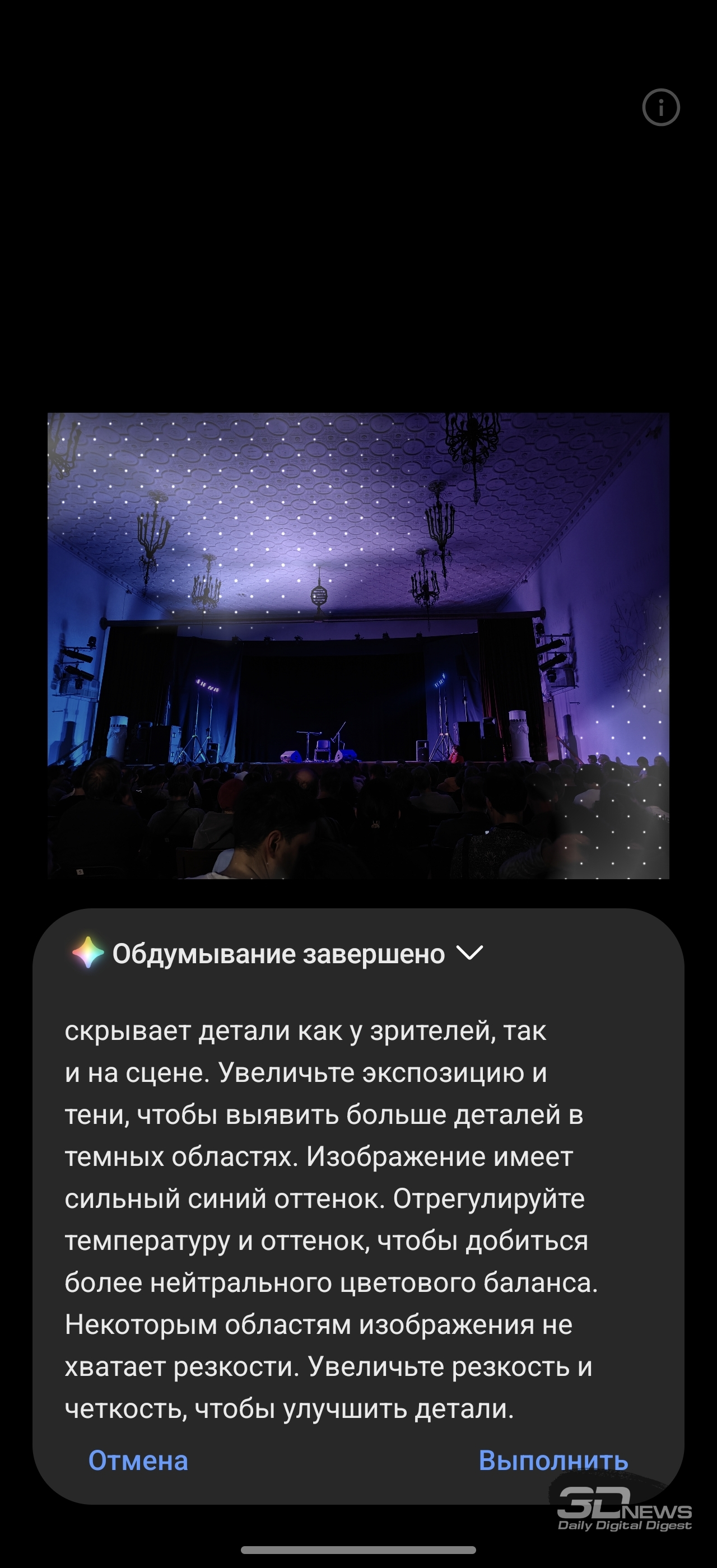This screenshot has height=1568, width=717.
Task: Tap the Отмена button
Action: point(138,1461)
